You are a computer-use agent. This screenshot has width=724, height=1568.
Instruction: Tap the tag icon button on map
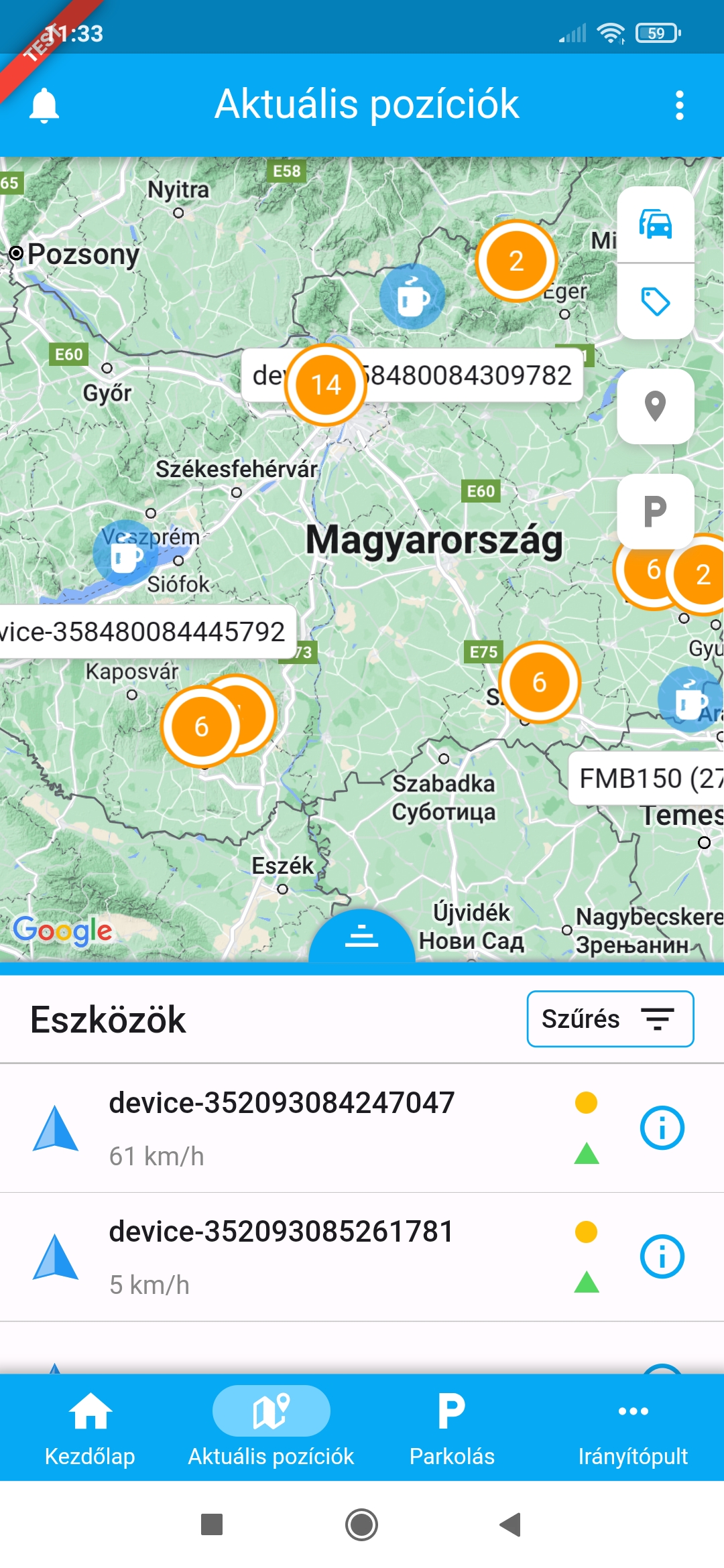[x=655, y=302]
